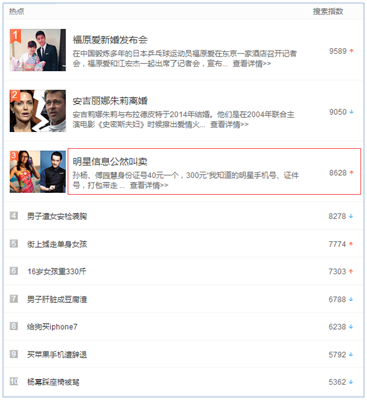Image resolution: width=367 pixels, height=400 pixels.
Task: Open the rank 3 story thumbnail
Action: (x=38, y=172)
